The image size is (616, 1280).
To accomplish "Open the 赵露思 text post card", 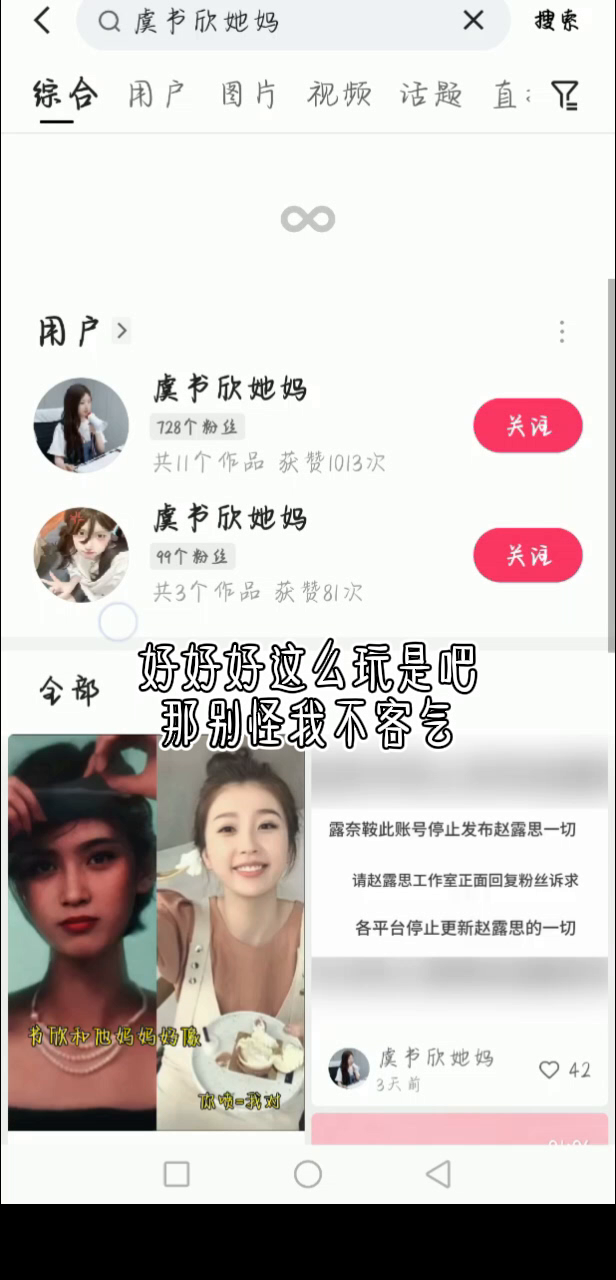I will [460, 880].
